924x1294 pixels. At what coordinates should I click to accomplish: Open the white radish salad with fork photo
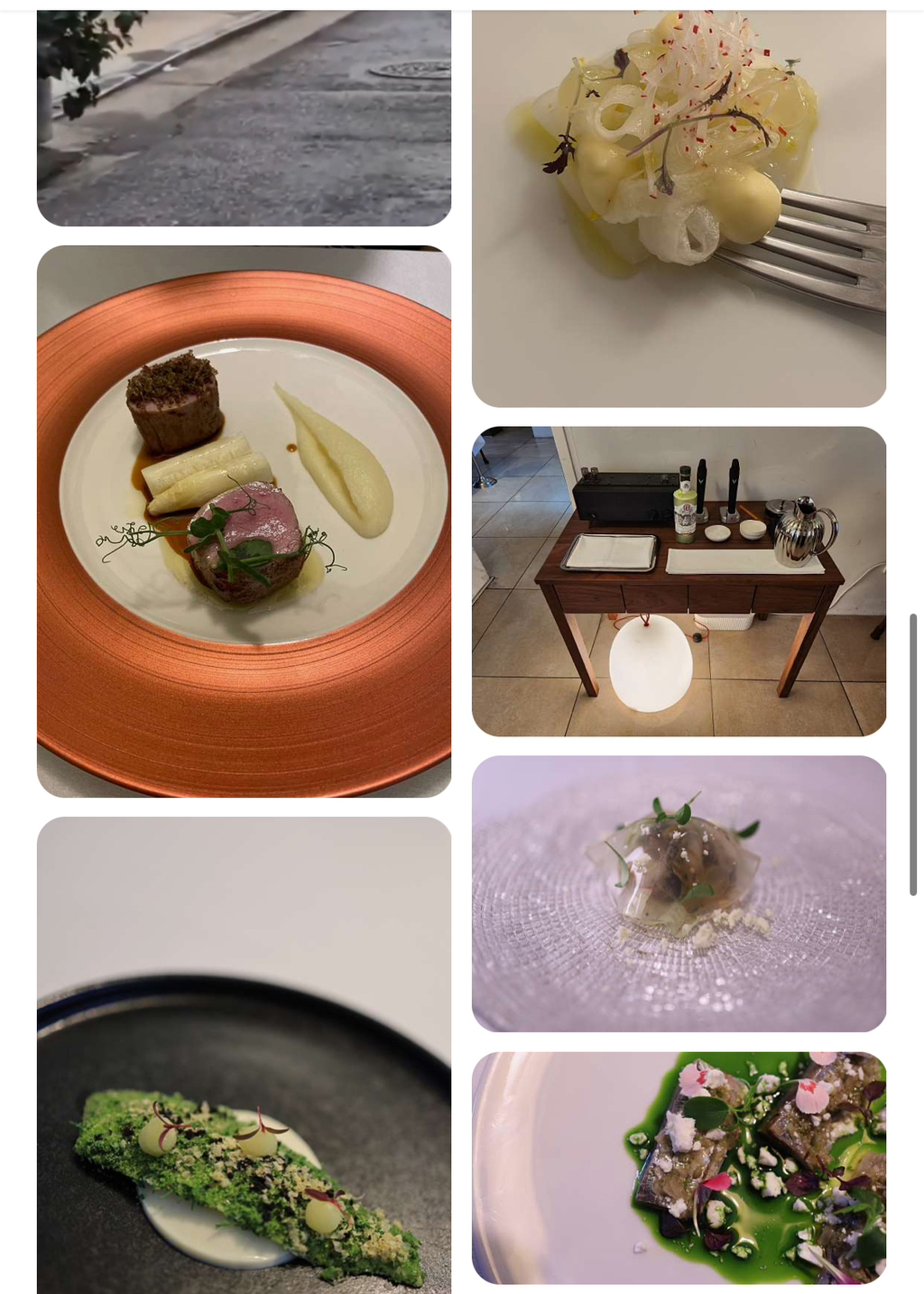coord(679,208)
